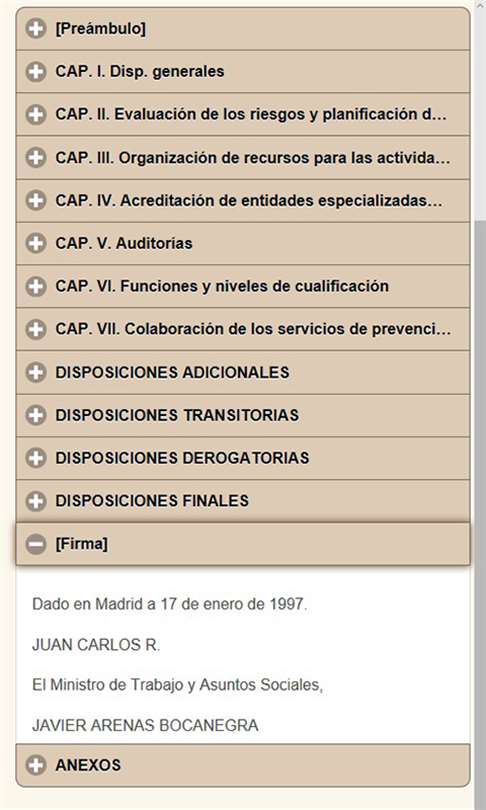The height and width of the screenshot is (810, 486).
Task: Expand CAP. IV. Acreditación de entidades
Action: 243,200
